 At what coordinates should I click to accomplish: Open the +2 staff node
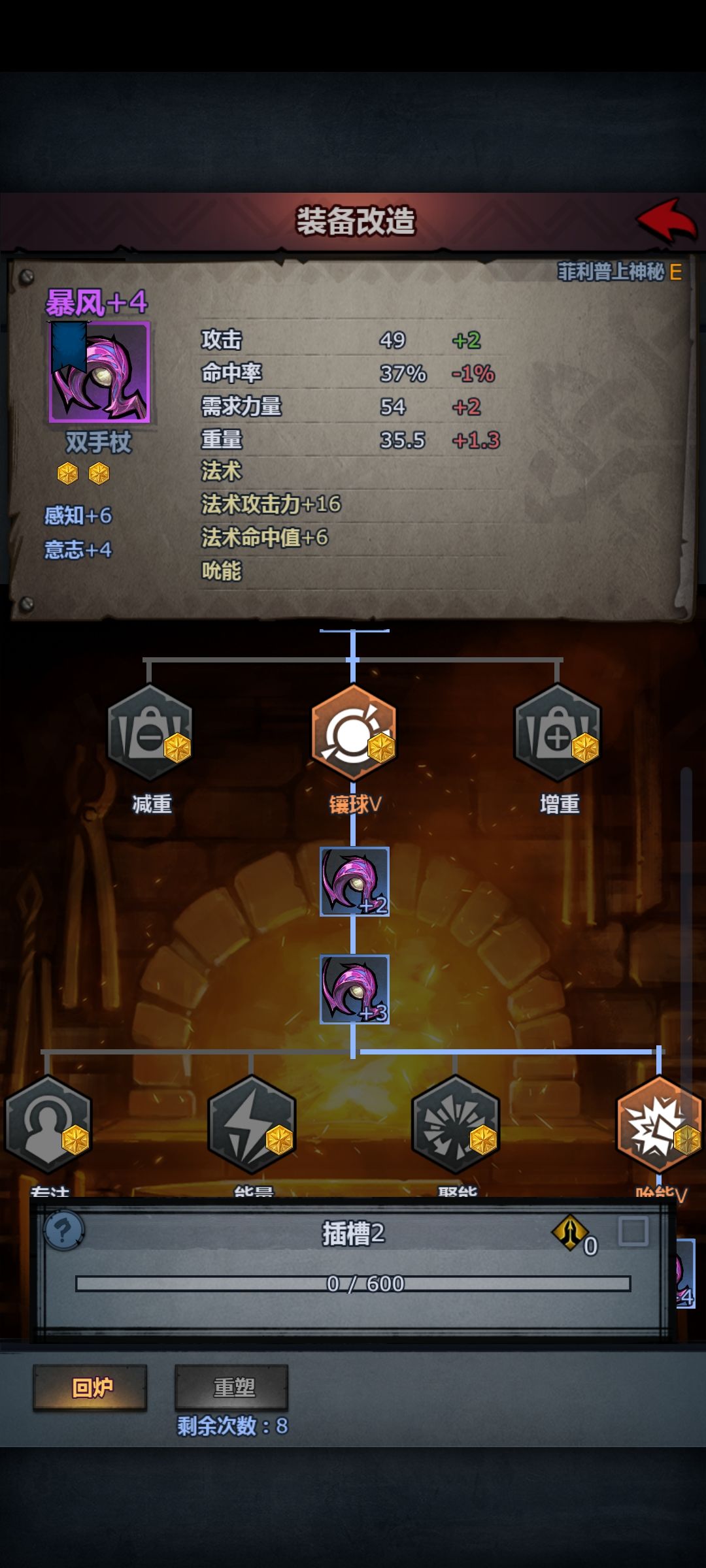[x=354, y=882]
